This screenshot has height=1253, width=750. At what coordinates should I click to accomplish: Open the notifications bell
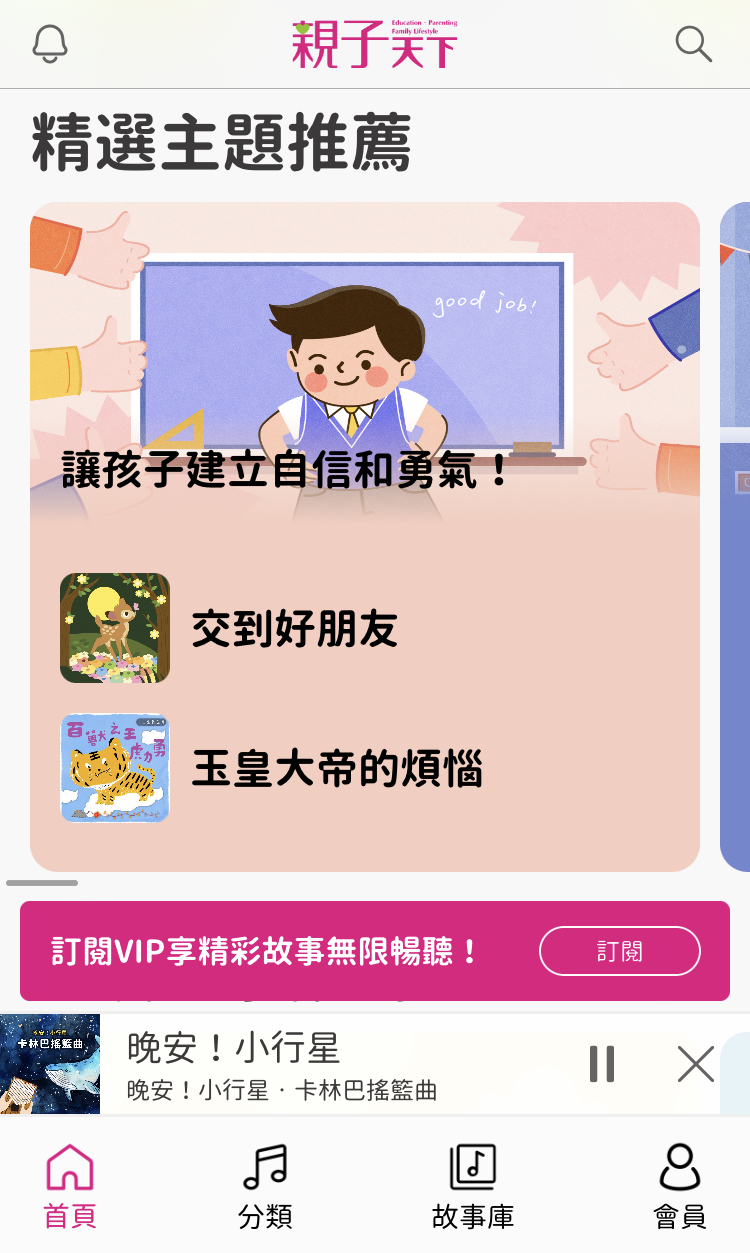[x=50, y=44]
